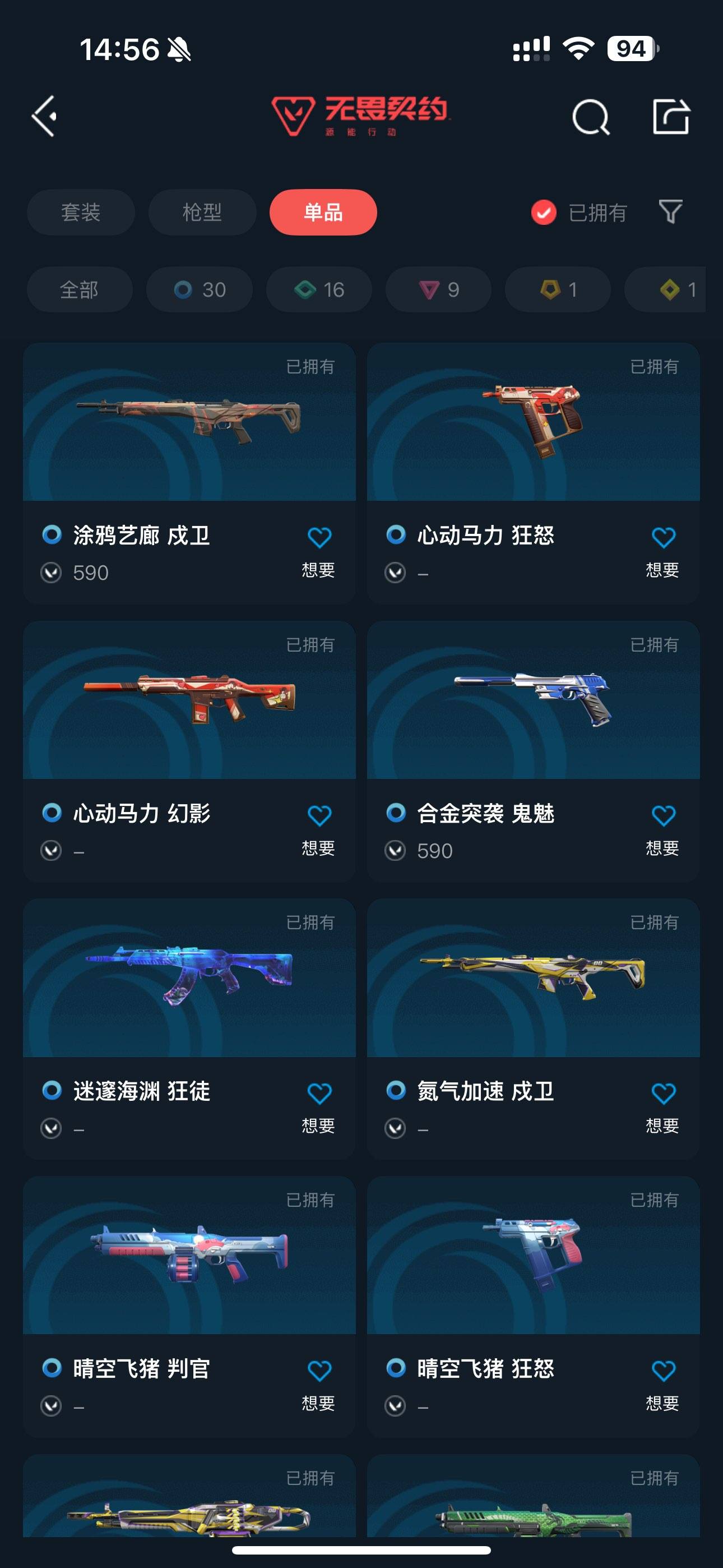
Task: Tap the share icon at top right
Action: pyautogui.click(x=673, y=117)
